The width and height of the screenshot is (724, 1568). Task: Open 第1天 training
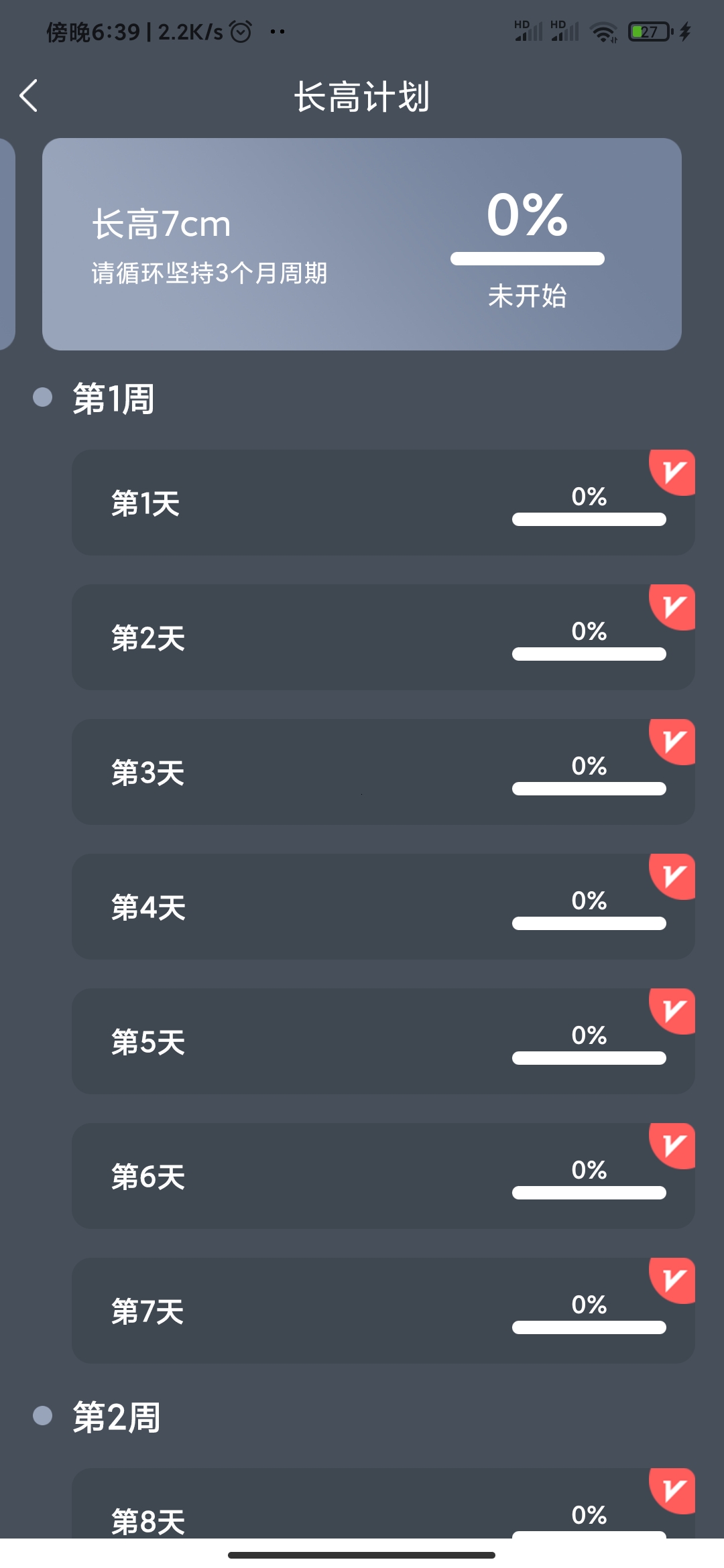click(x=382, y=503)
